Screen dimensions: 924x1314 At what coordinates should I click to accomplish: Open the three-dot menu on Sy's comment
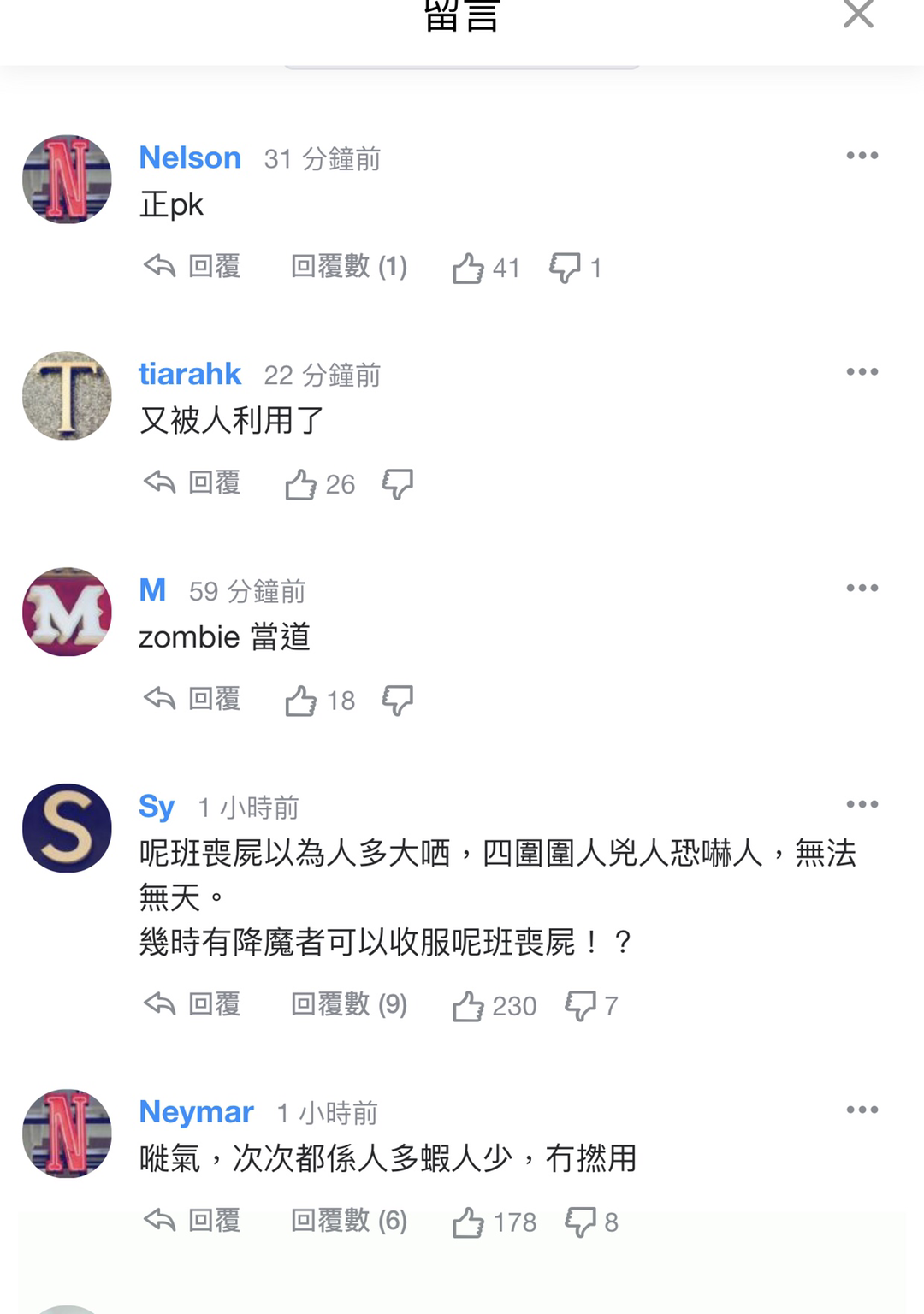[862, 803]
